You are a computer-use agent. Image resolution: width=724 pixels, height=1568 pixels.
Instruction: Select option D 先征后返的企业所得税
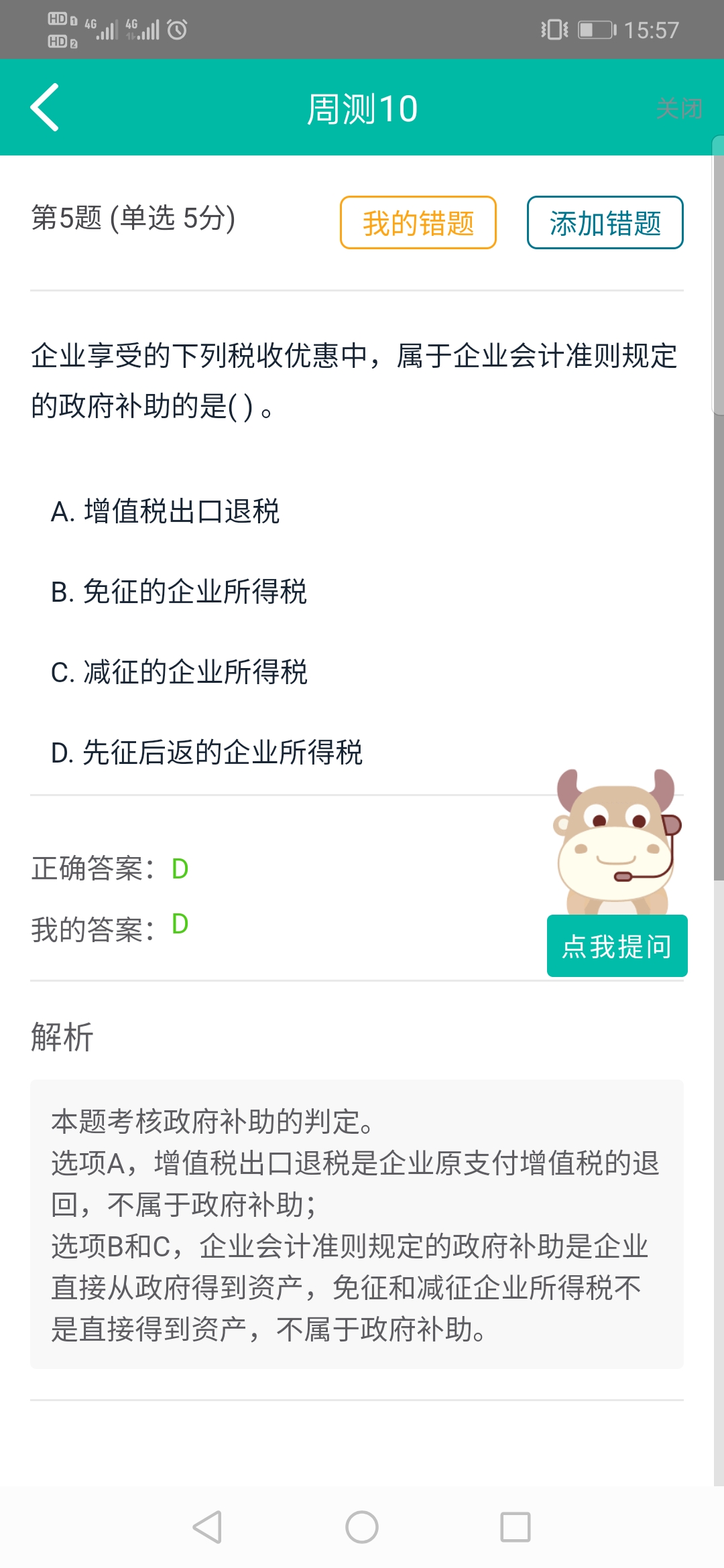click(206, 753)
